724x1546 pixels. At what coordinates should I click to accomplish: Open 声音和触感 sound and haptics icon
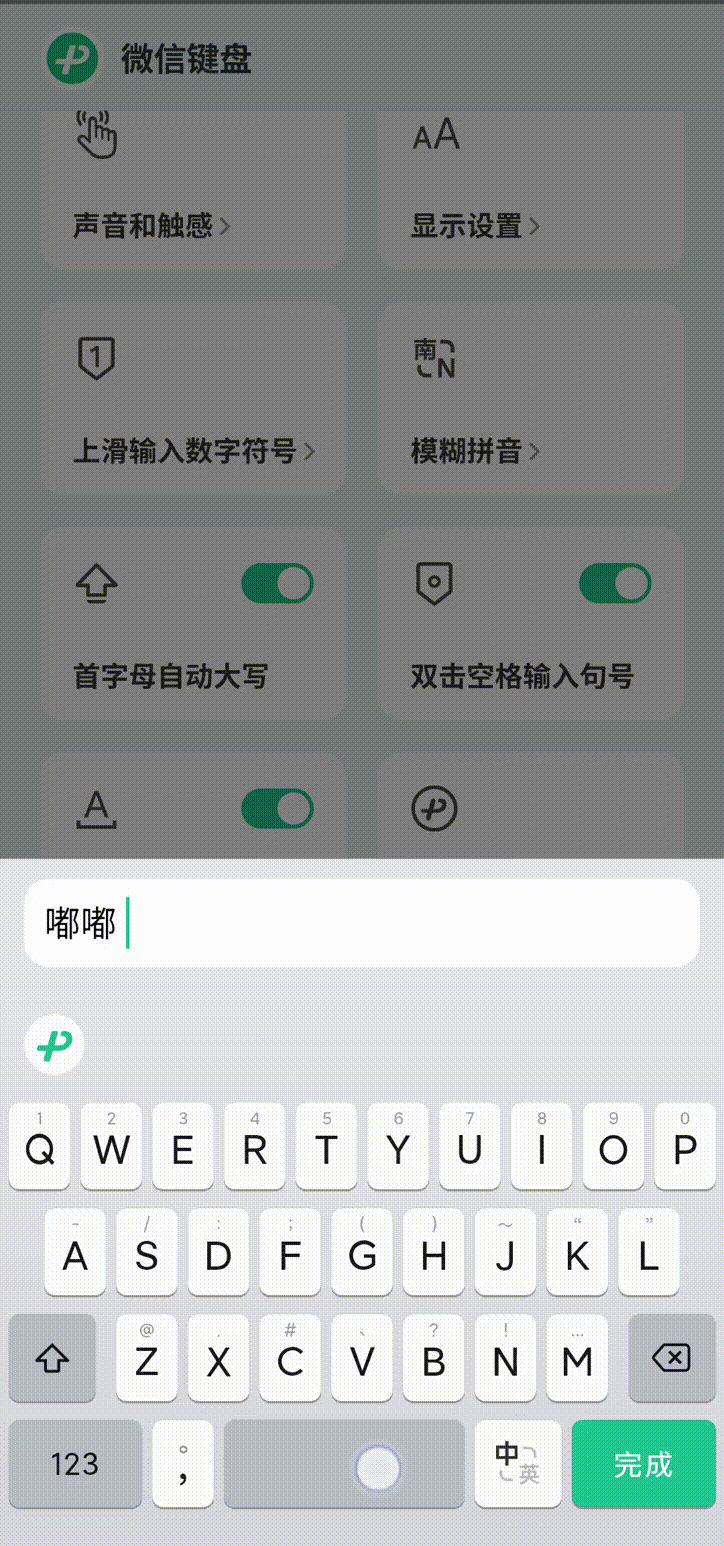(95, 133)
